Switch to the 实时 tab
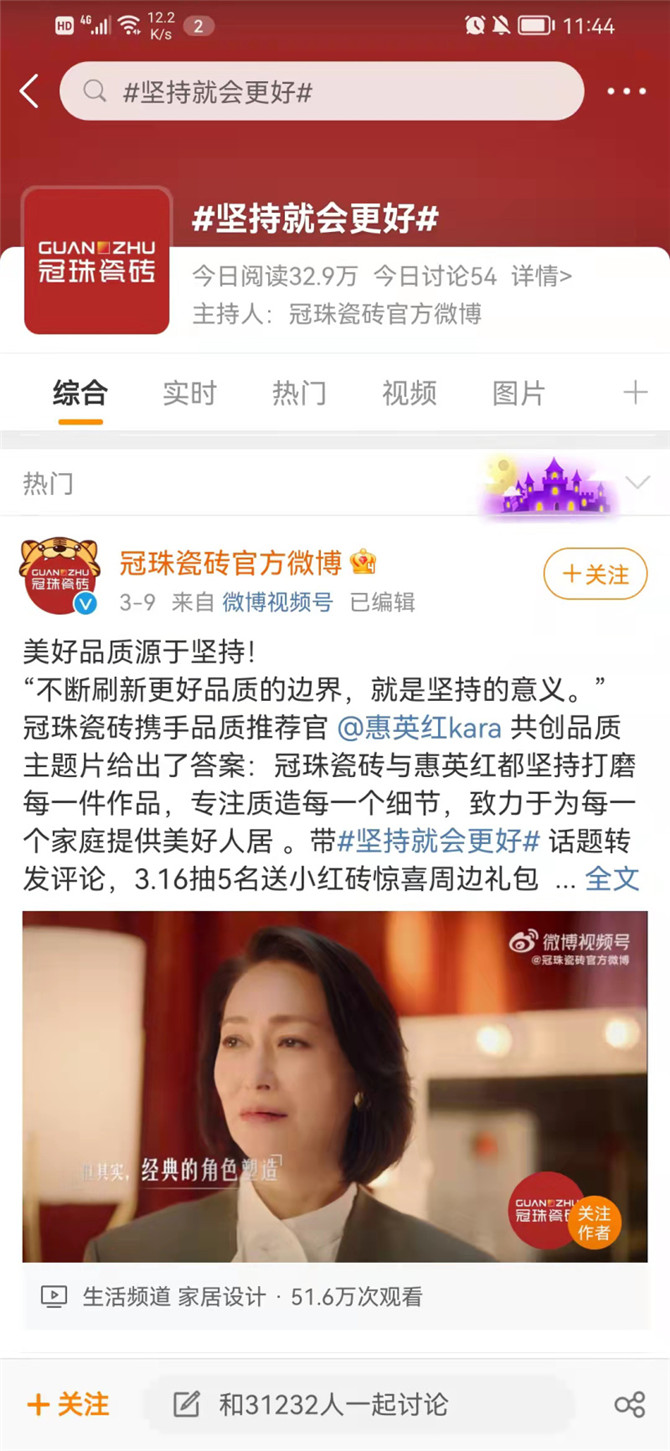 tap(189, 393)
